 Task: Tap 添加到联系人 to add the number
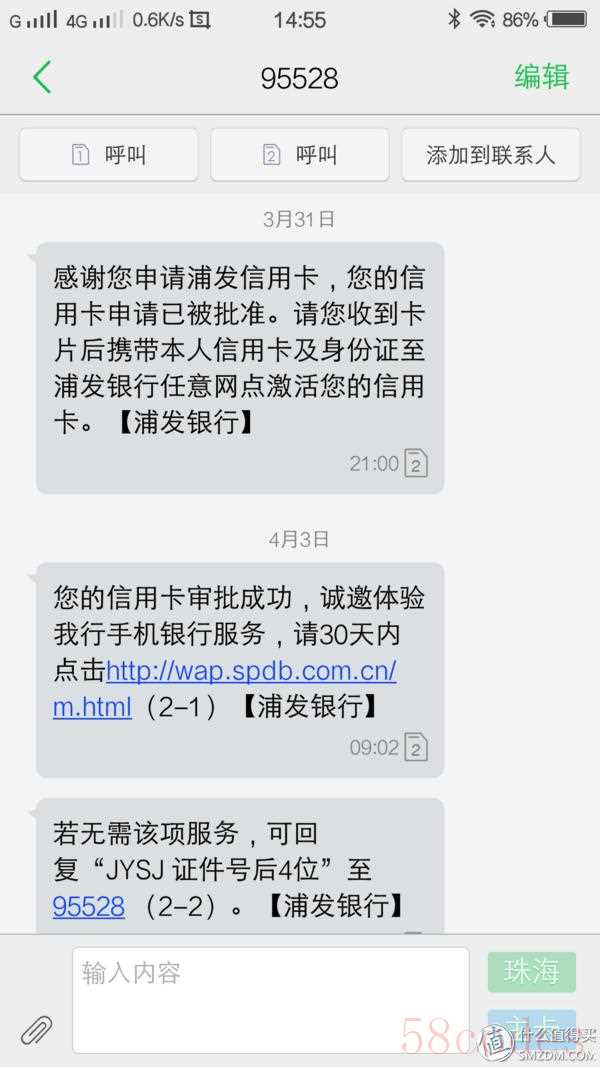point(490,155)
